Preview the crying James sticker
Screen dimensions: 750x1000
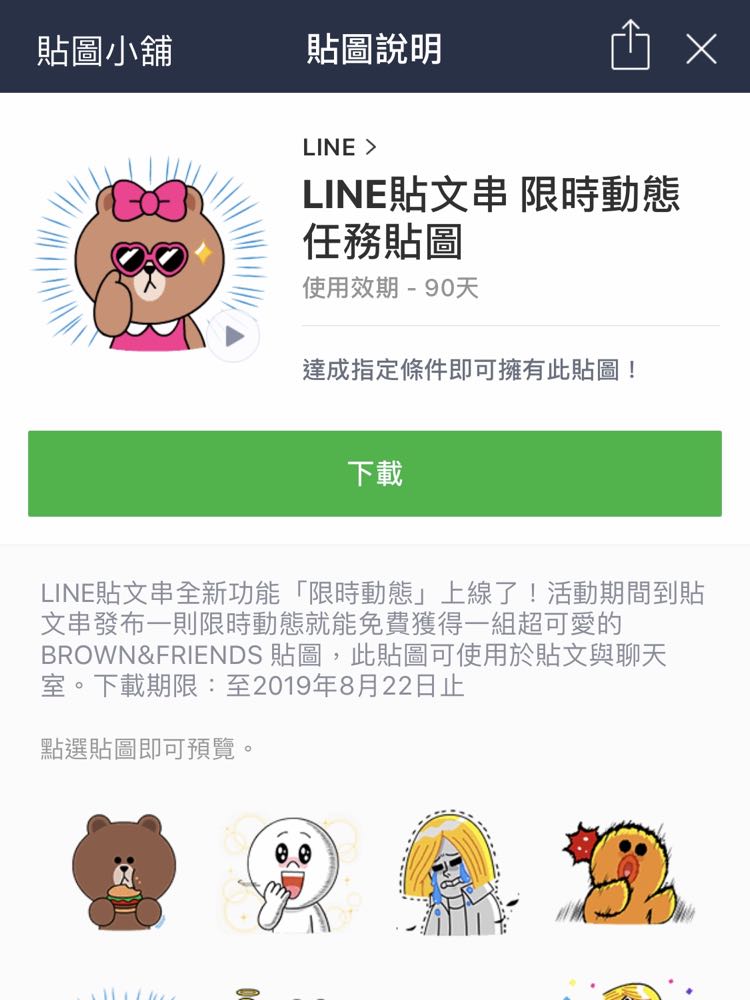point(455,872)
